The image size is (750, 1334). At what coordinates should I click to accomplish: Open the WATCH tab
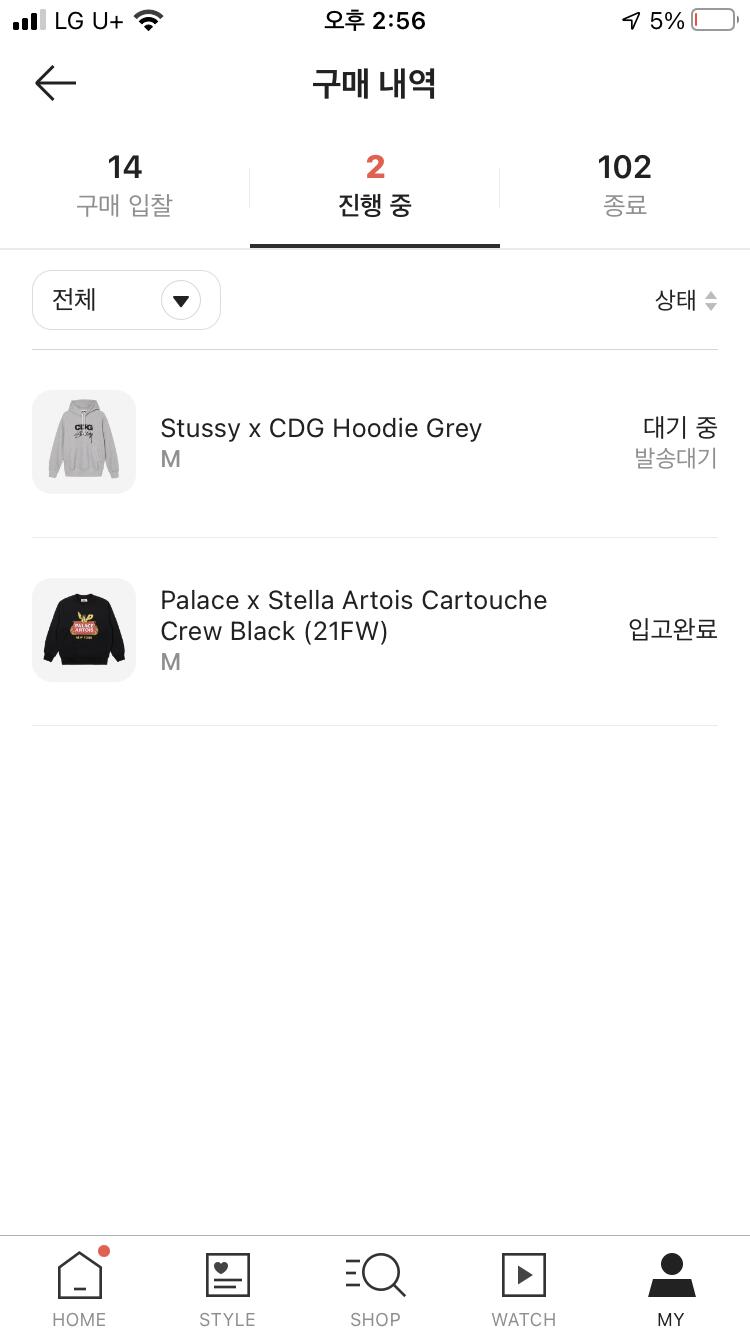(523, 1289)
